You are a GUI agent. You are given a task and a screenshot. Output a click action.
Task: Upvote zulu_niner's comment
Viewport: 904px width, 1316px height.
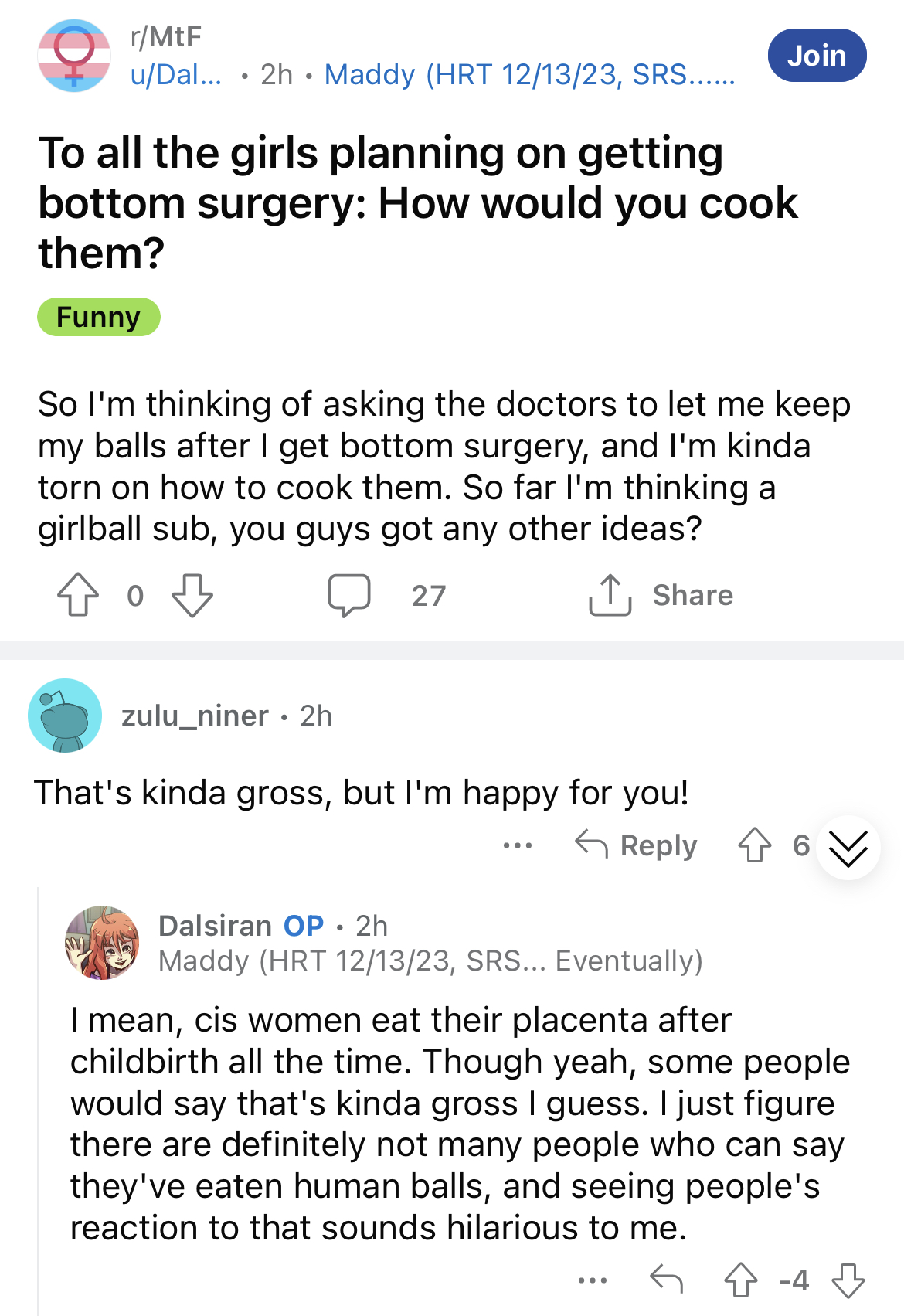[x=754, y=845]
